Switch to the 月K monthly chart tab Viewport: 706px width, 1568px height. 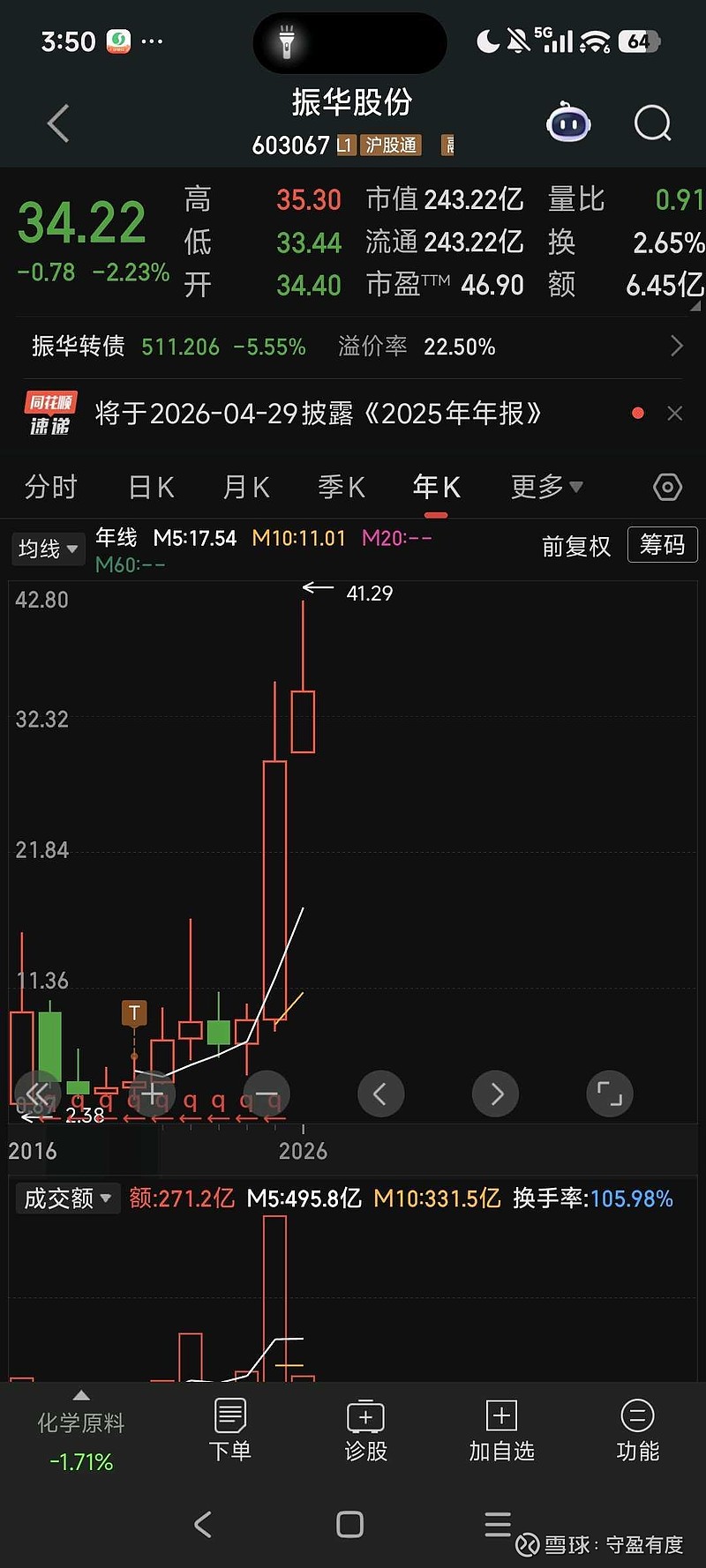click(x=245, y=487)
